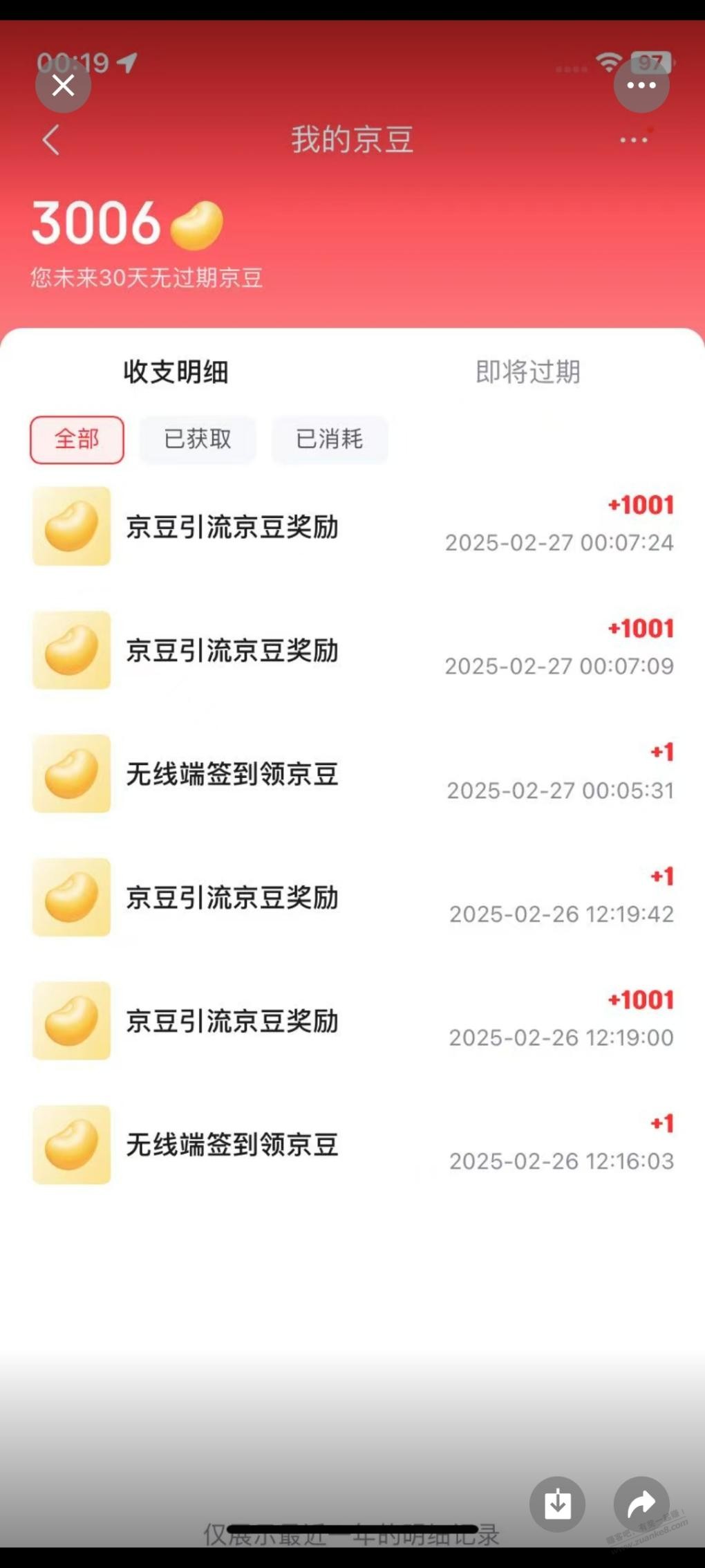The width and height of the screenshot is (705, 1568).
Task: Open the viewer's more options button
Action: pos(641,85)
